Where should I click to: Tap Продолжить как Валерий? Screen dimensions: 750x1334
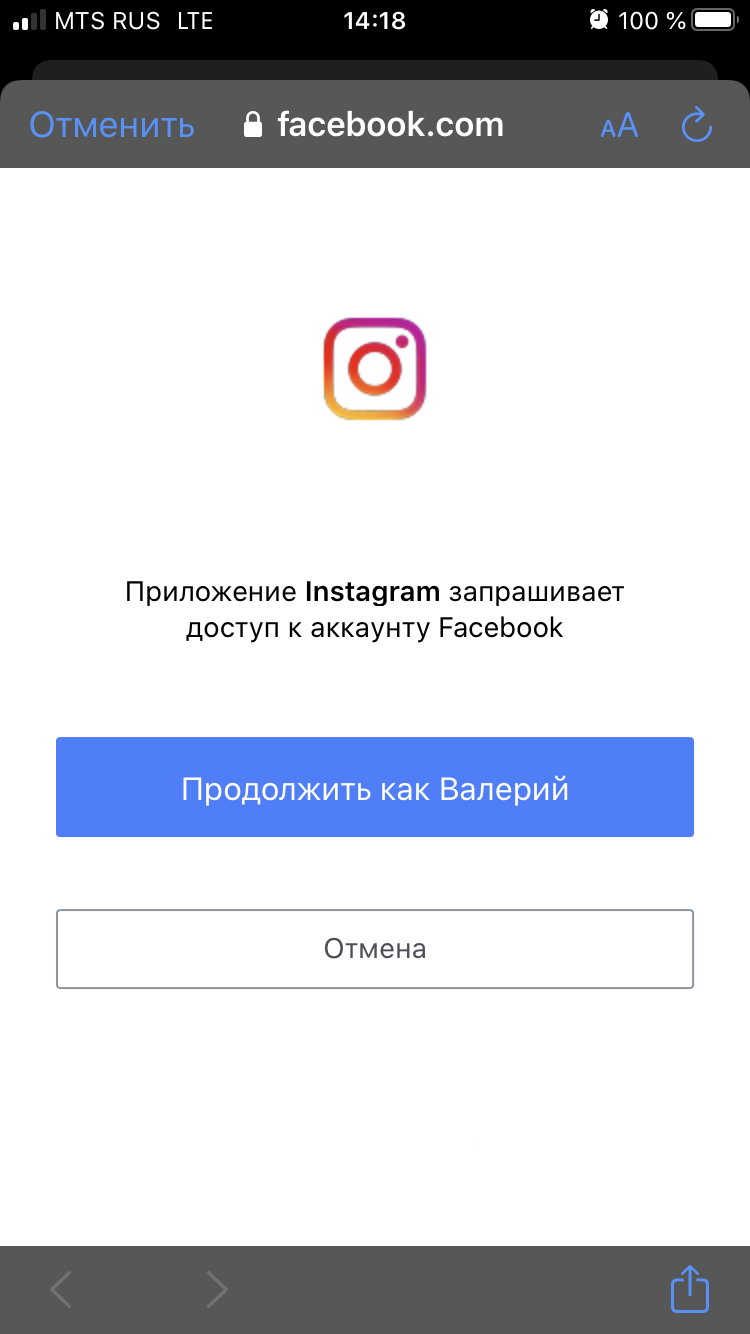[x=375, y=788]
